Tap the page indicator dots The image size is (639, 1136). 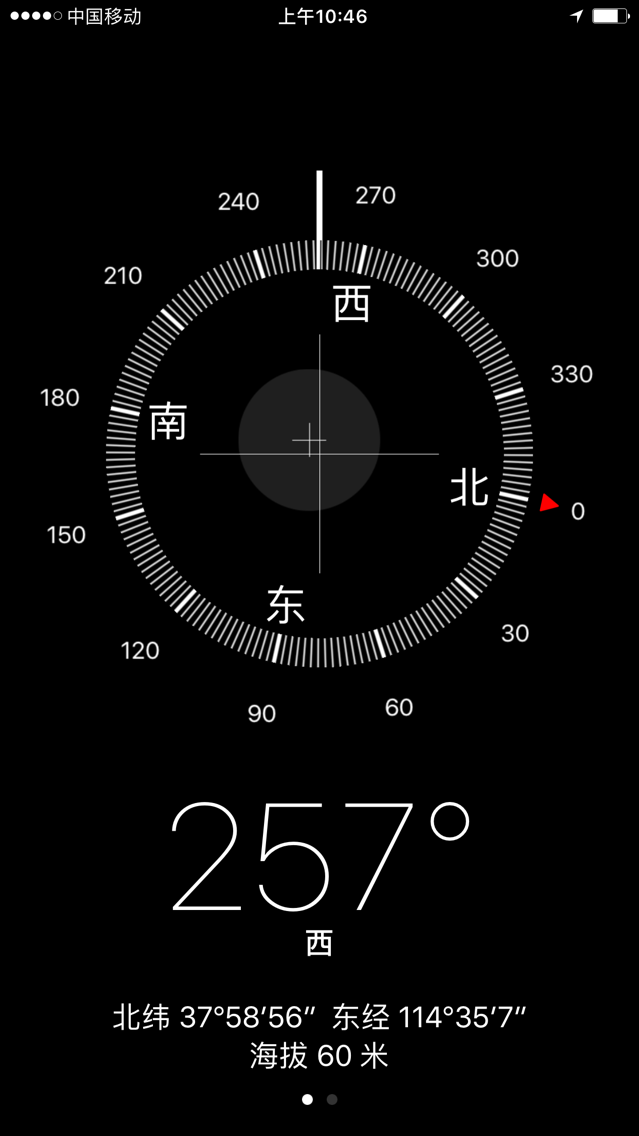tap(319, 1099)
